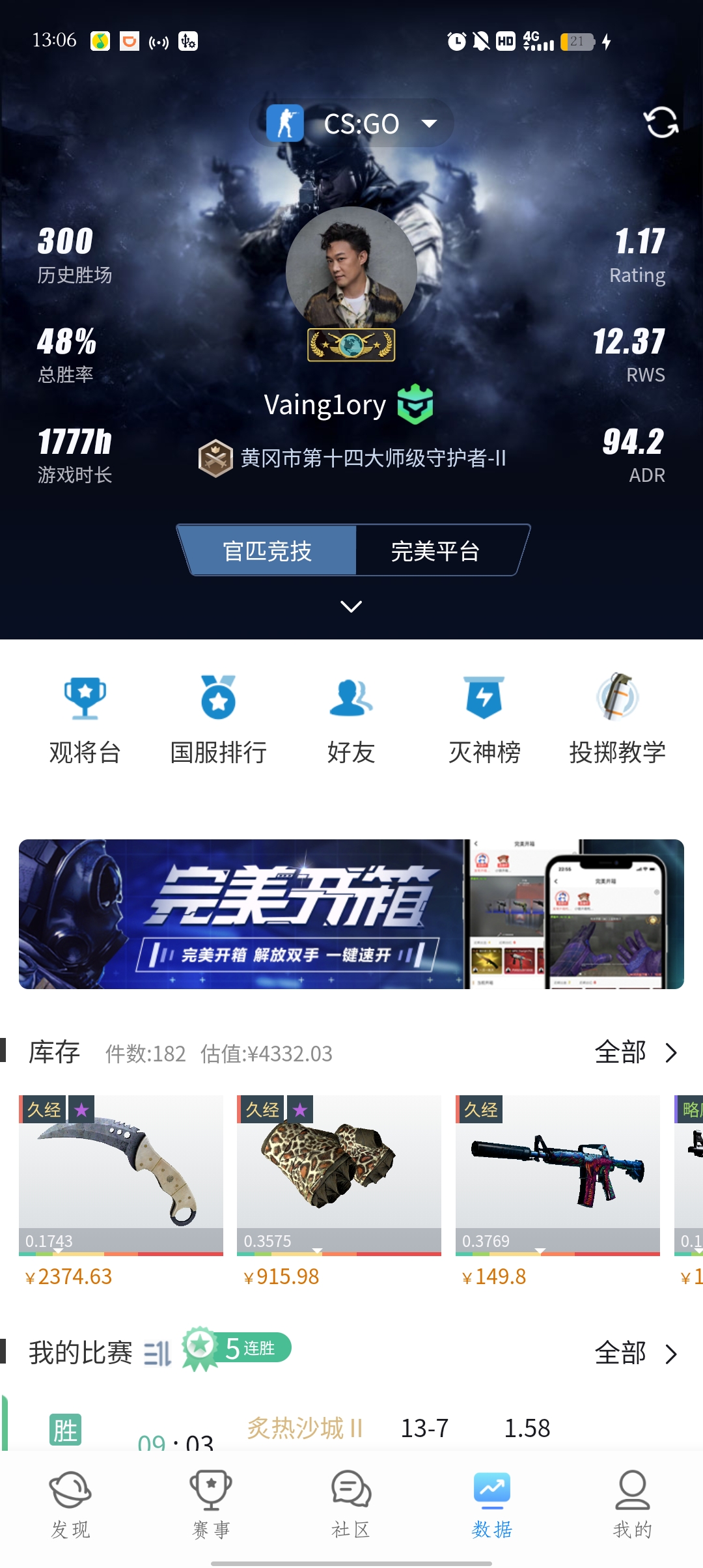Open the 完美开箱 banner

[351, 914]
